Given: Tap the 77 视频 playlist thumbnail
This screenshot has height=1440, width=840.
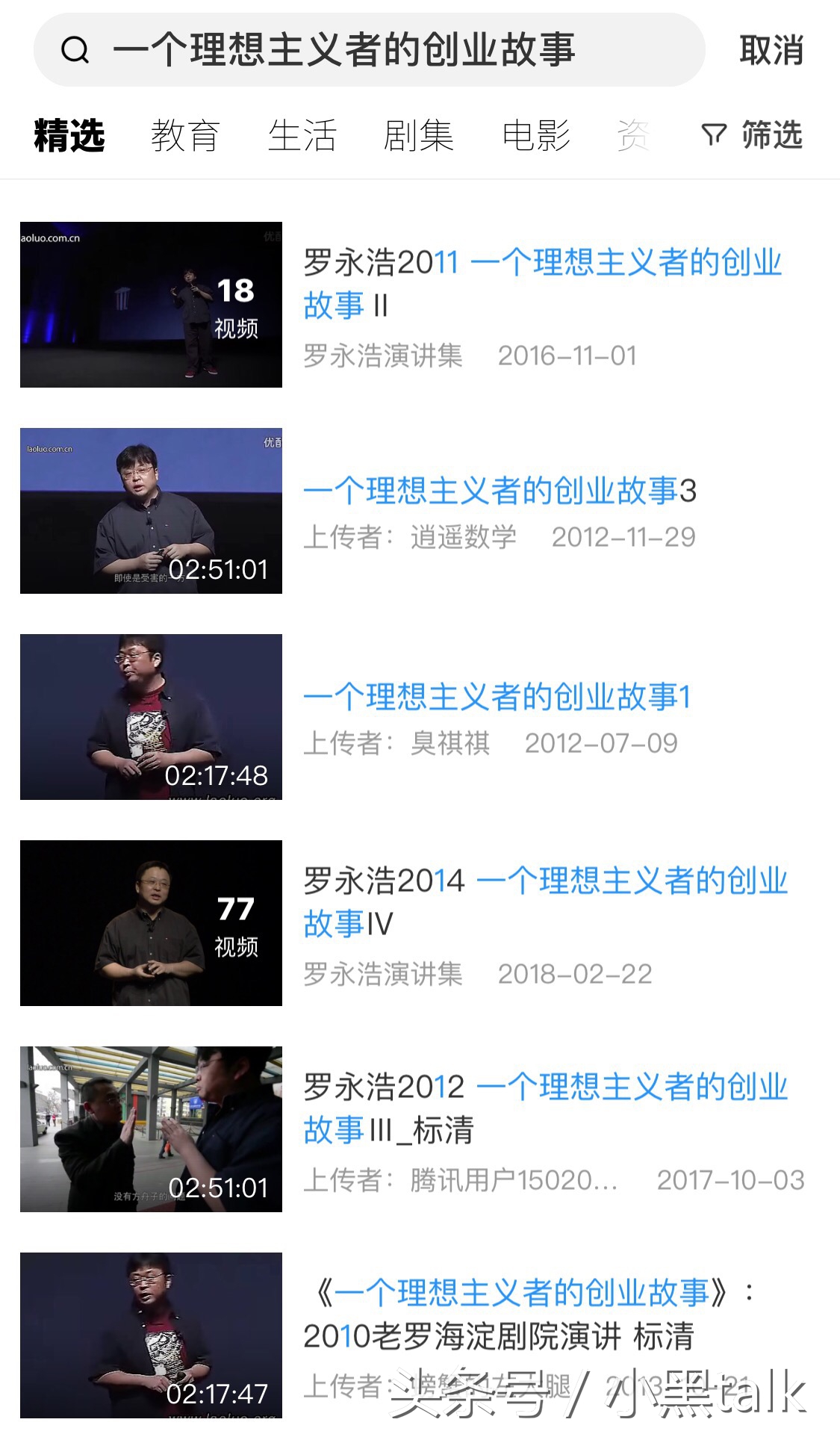Looking at the screenshot, I should click(x=151, y=922).
